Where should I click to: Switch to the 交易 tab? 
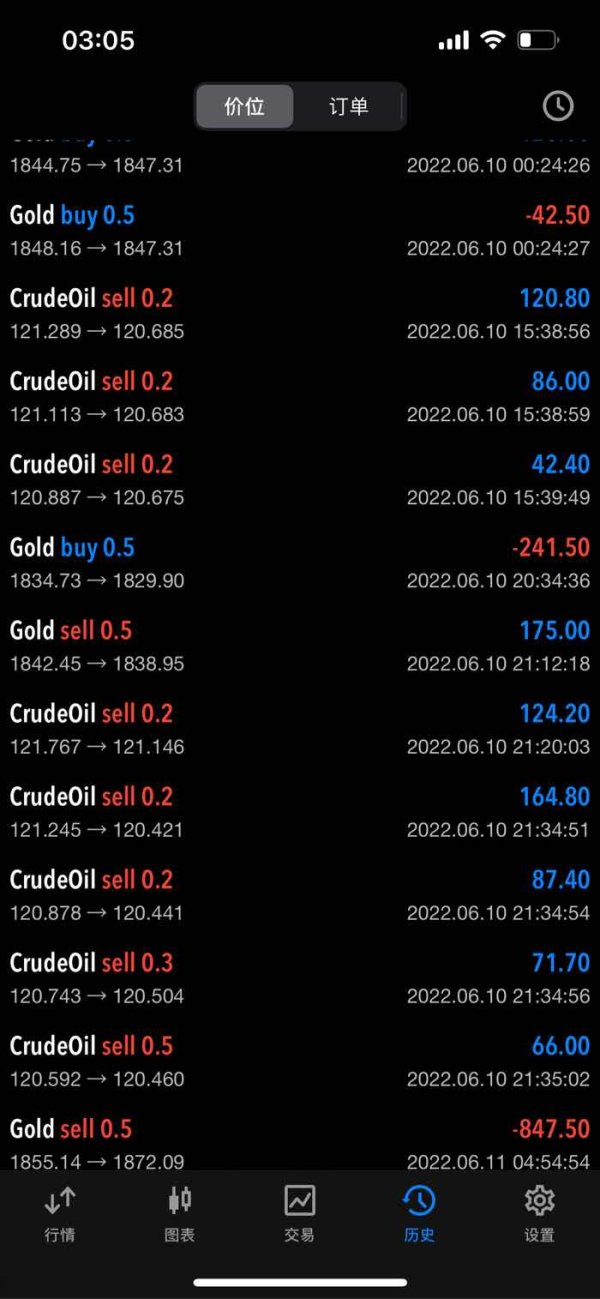(x=300, y=1214)
